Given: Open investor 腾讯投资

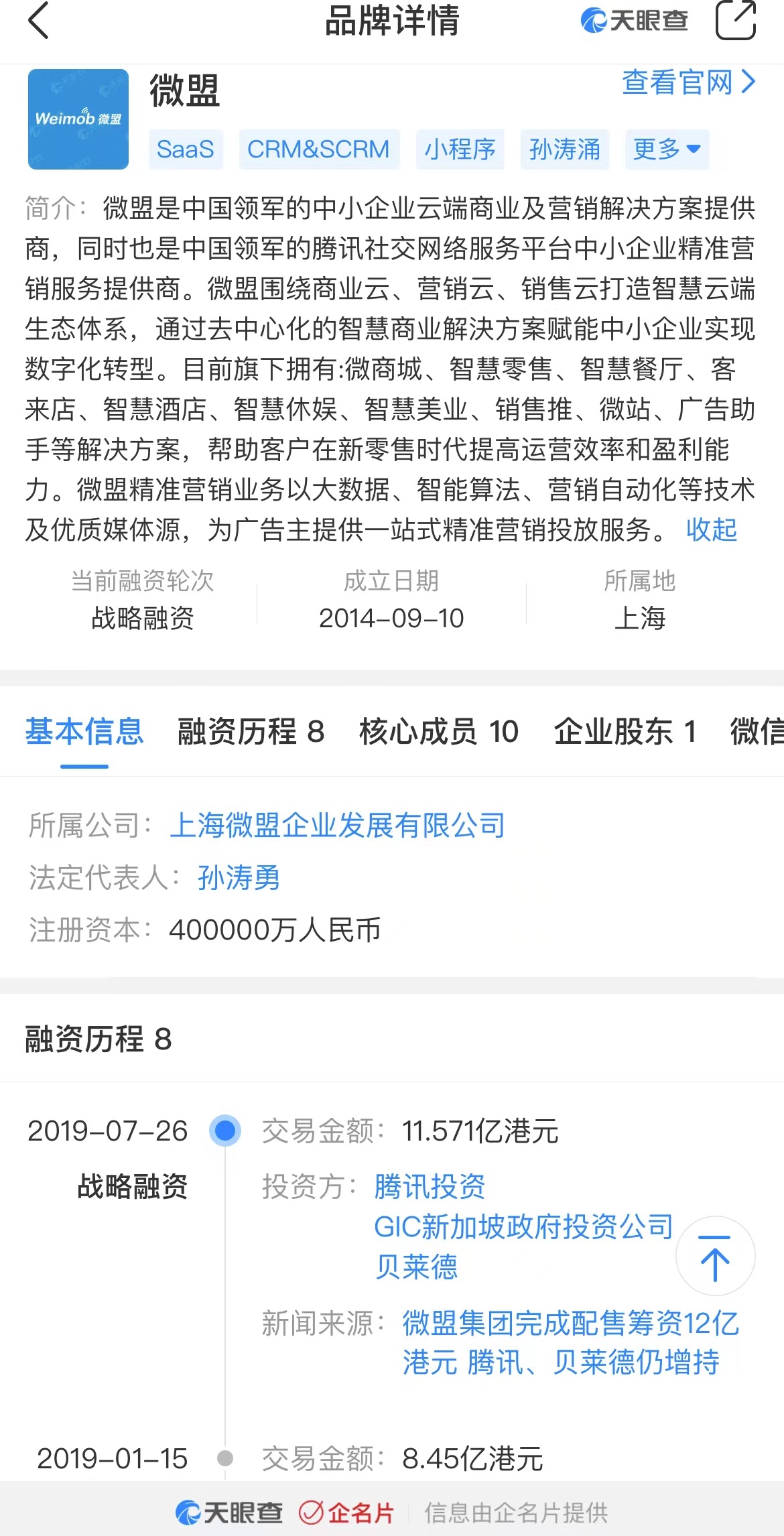Looking at the screenshot, I should (430, 1186).
